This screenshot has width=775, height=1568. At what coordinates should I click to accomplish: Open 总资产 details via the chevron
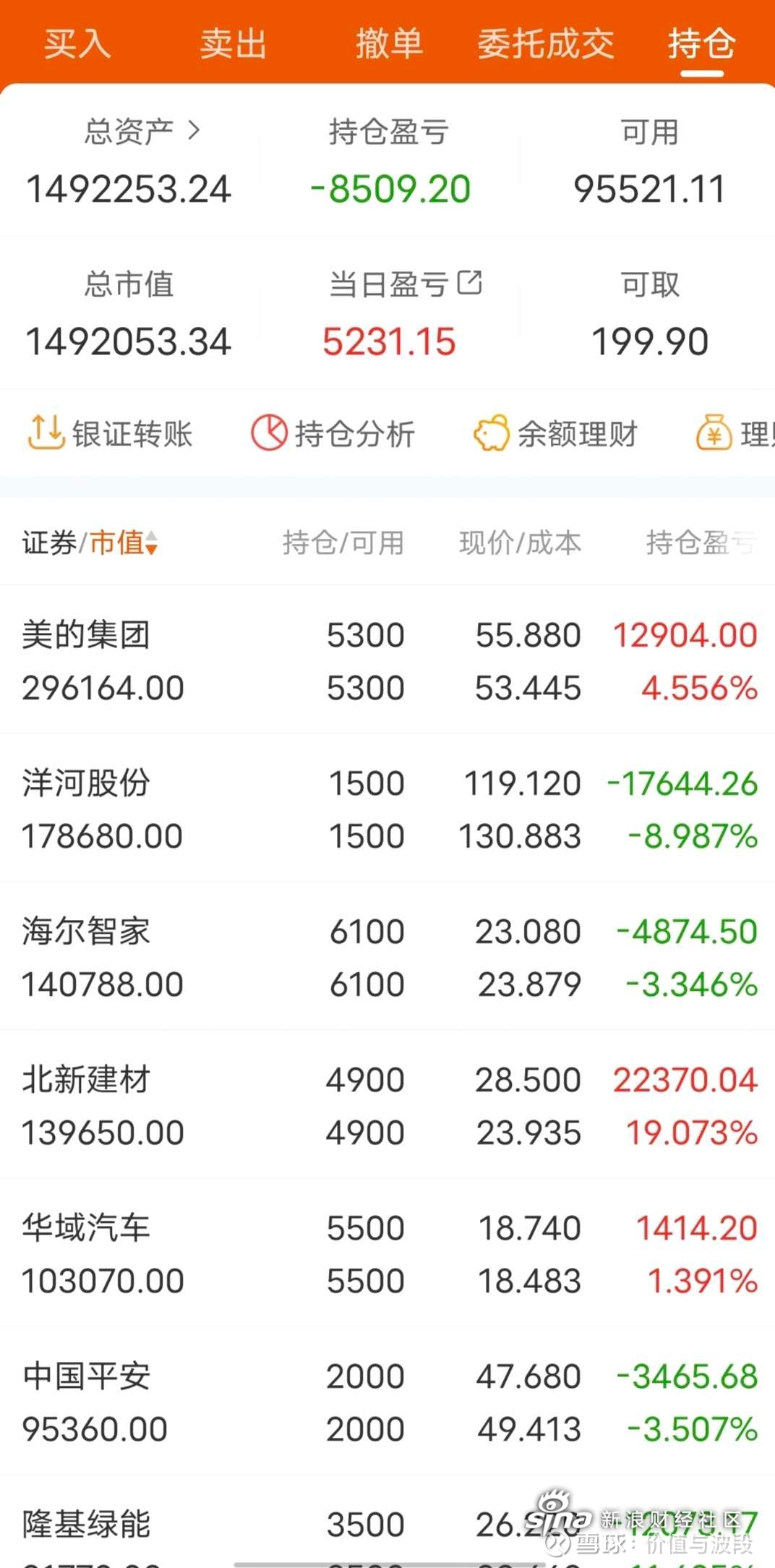pyautogui.click(x=194, y=131)
